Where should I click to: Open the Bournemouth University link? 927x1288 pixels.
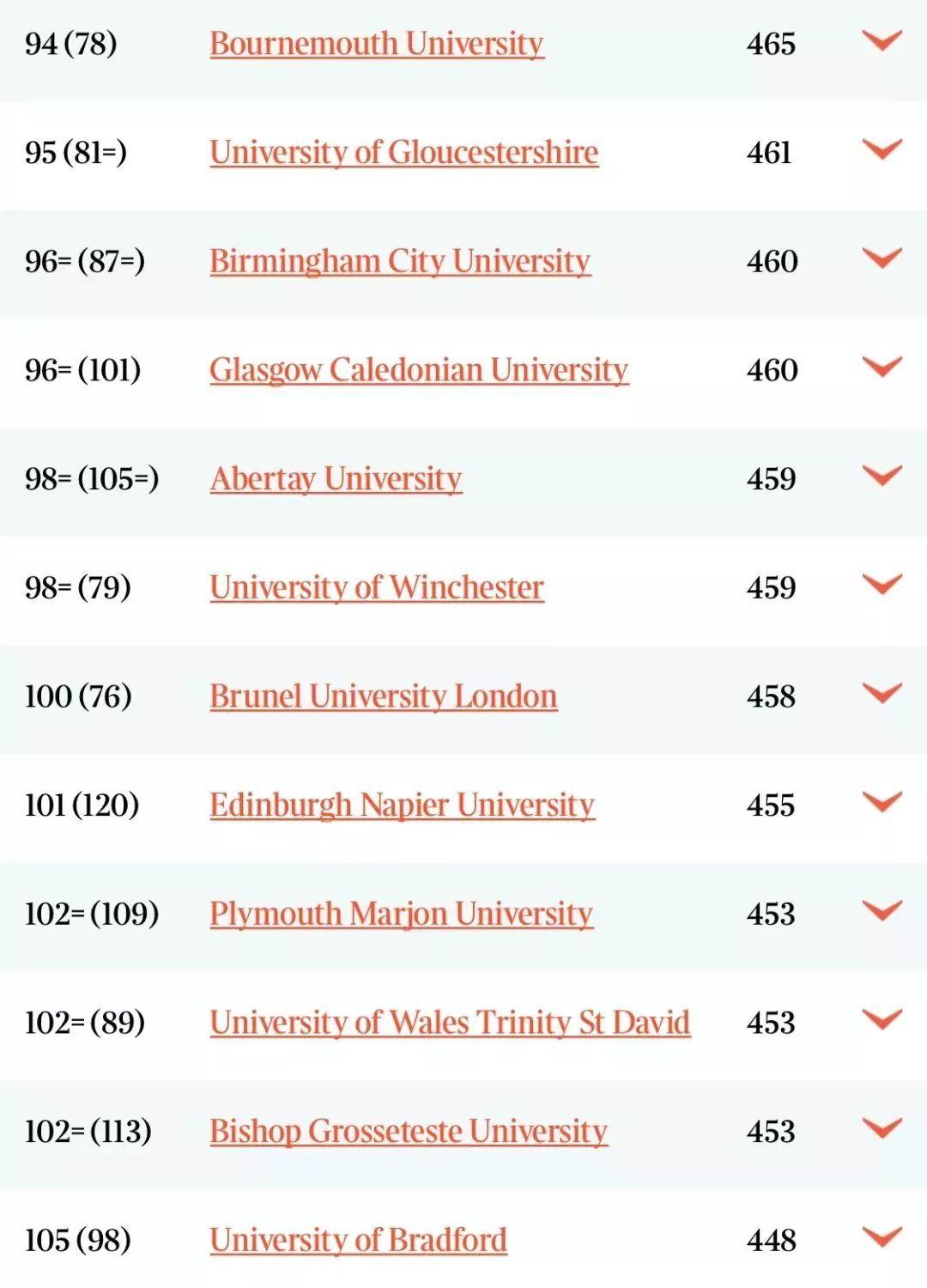(376, 44)
